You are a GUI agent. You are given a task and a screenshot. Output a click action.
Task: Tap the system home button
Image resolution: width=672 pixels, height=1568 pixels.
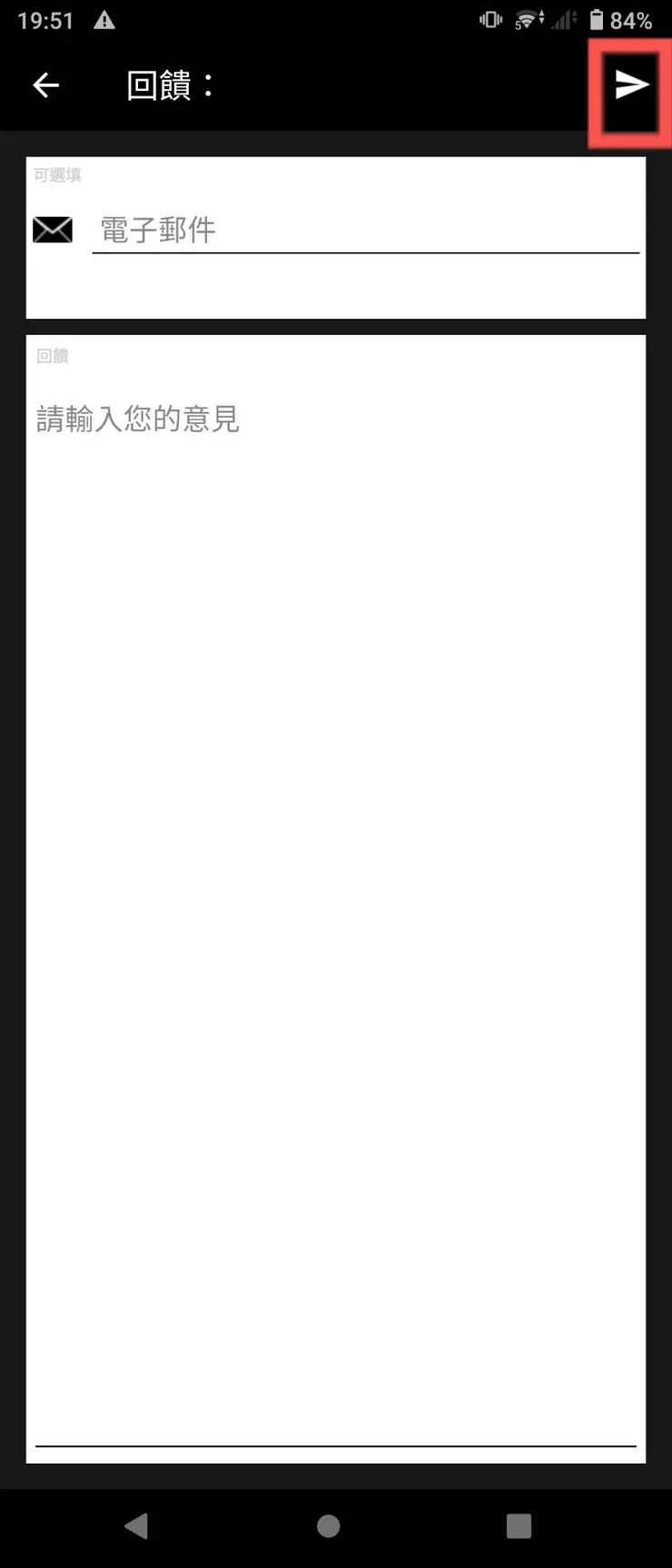point(329,1526)
